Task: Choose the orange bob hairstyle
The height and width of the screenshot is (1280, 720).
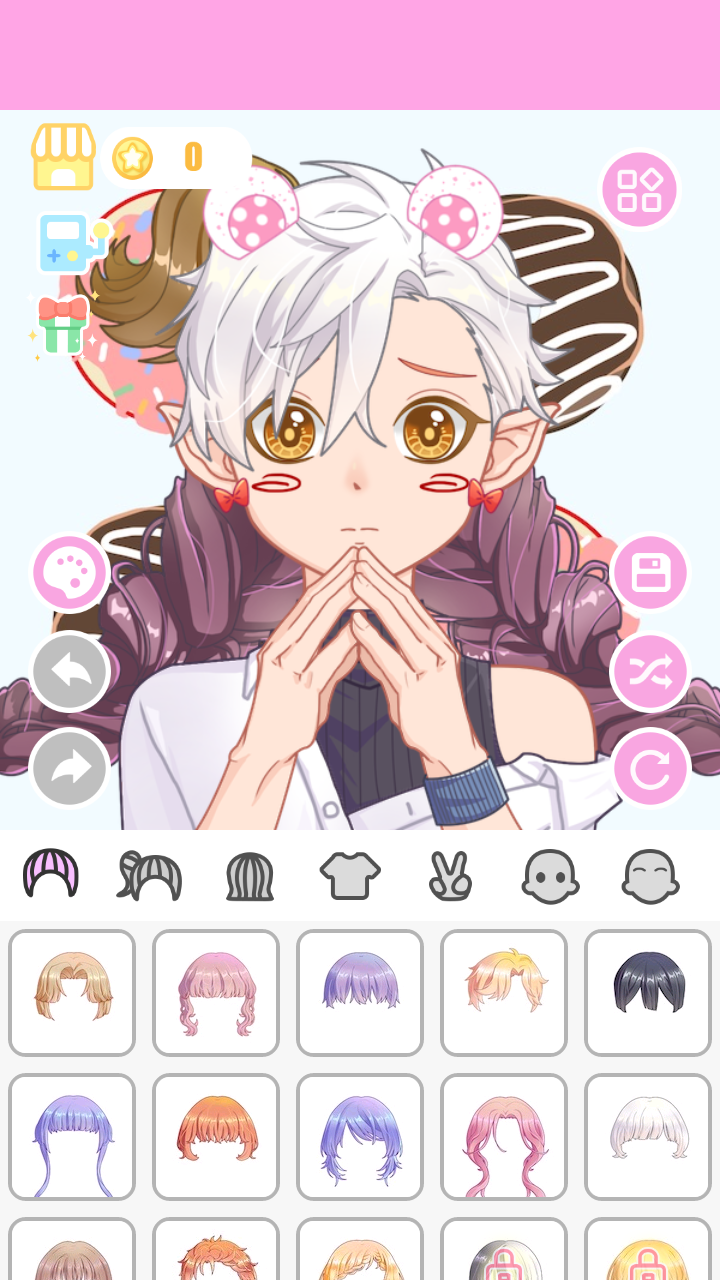Action: point(216,1137)
